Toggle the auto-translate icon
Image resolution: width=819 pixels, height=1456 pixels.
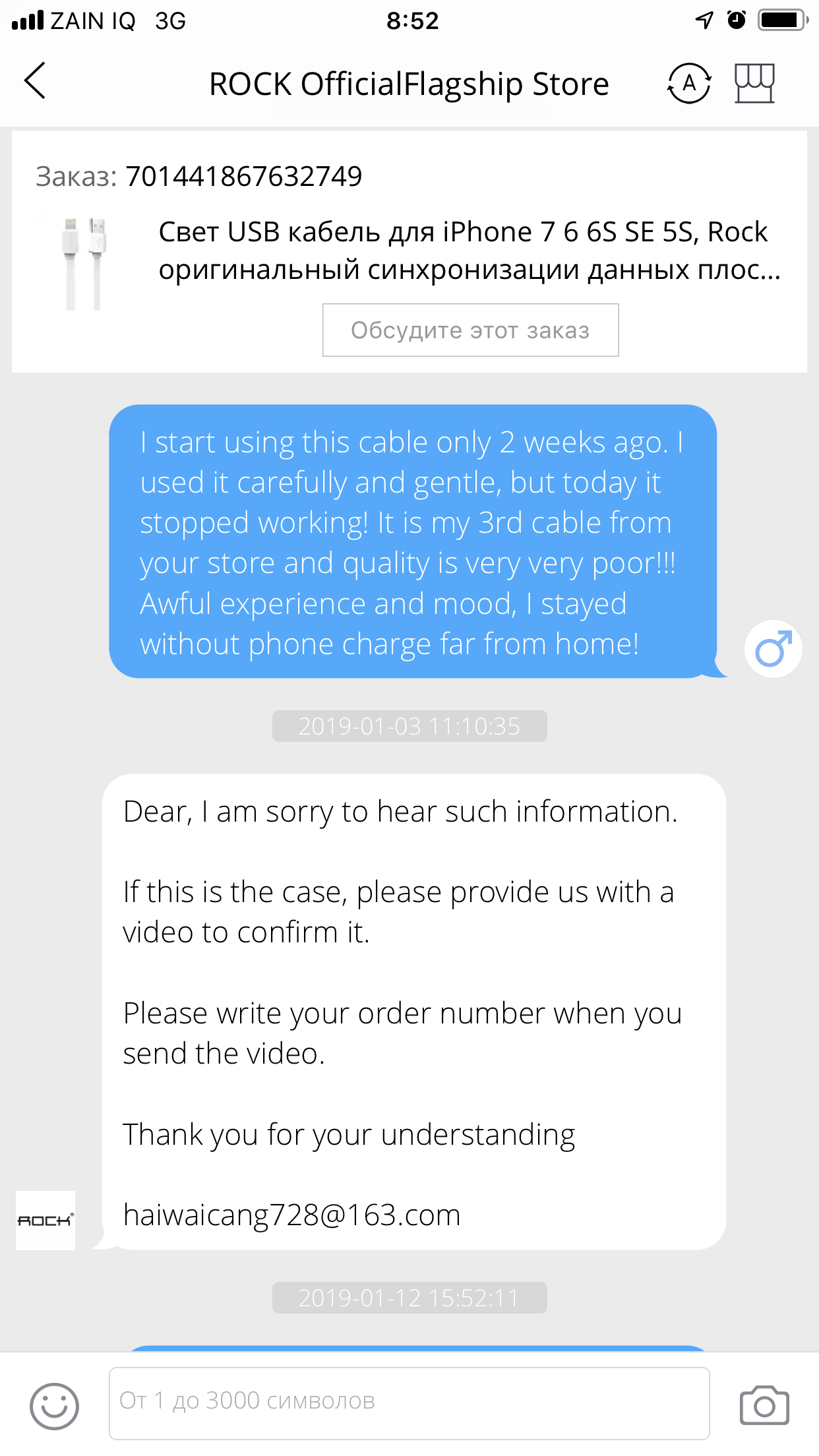[x=689, y=84]
